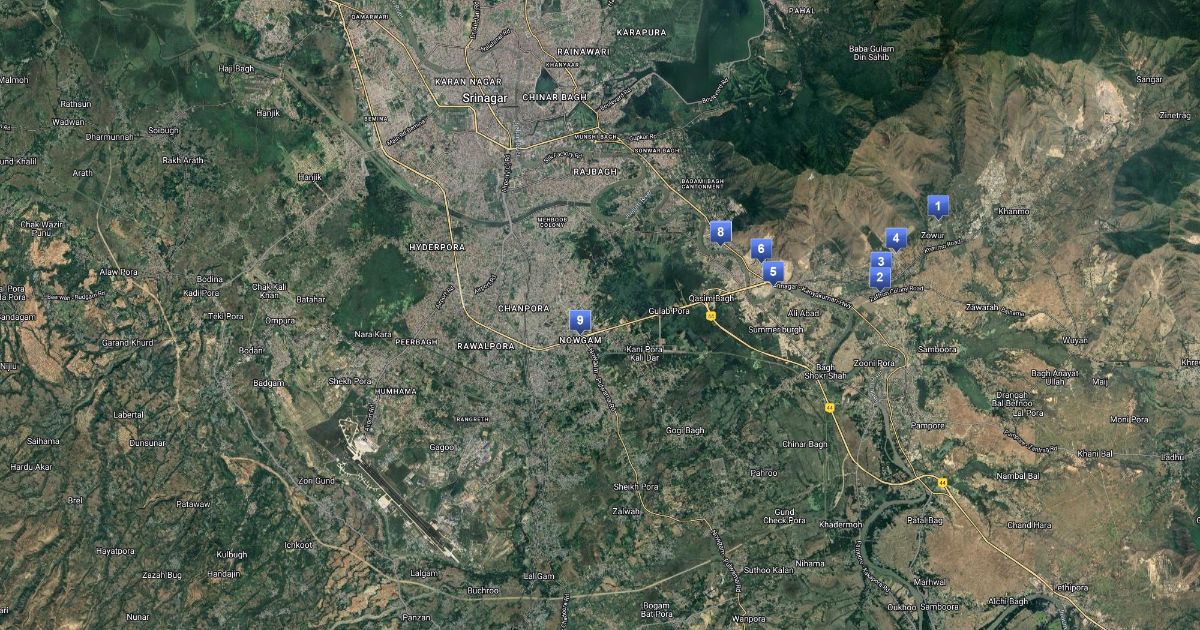
Task: Select map marker number 4
Action: coord(896,238)
